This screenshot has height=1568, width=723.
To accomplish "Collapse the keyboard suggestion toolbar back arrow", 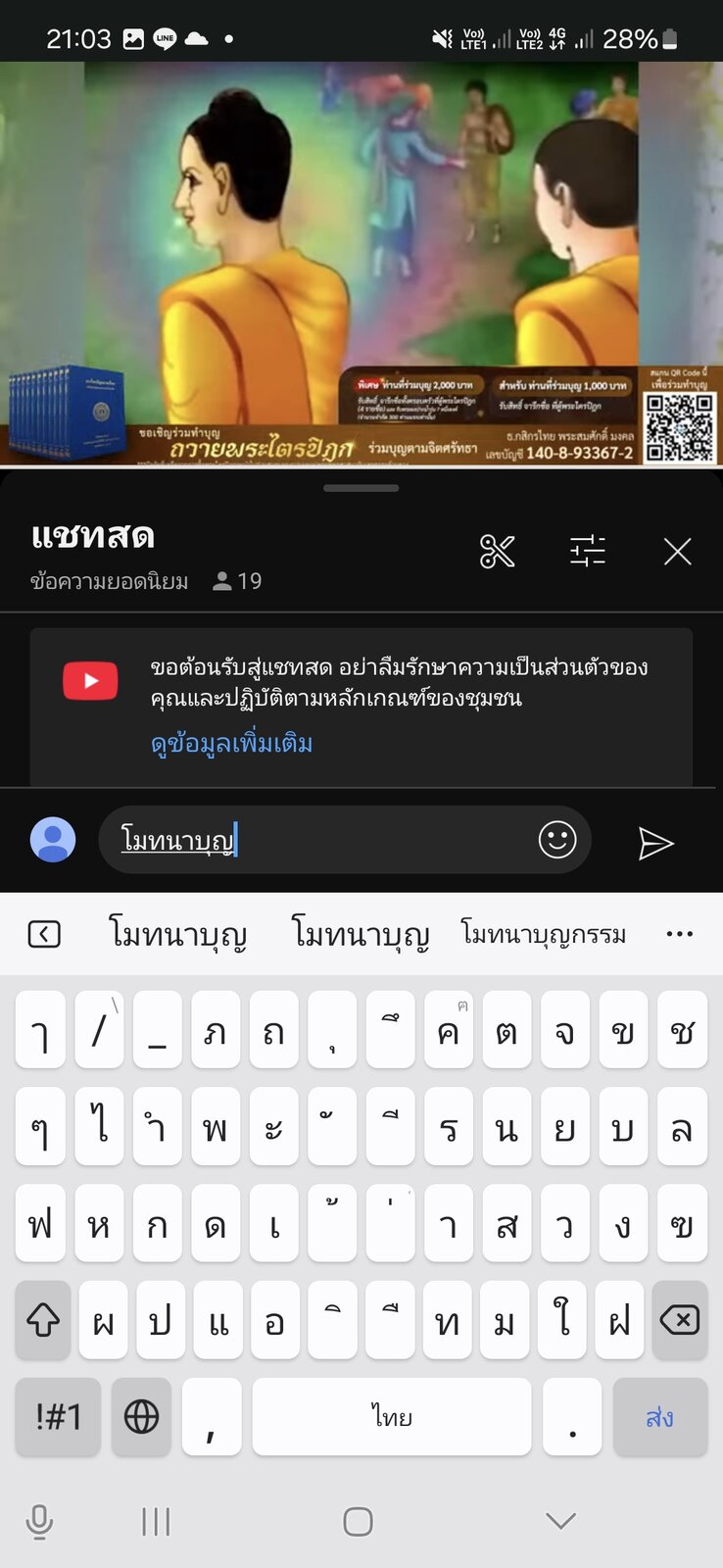I will pos(44,934).
